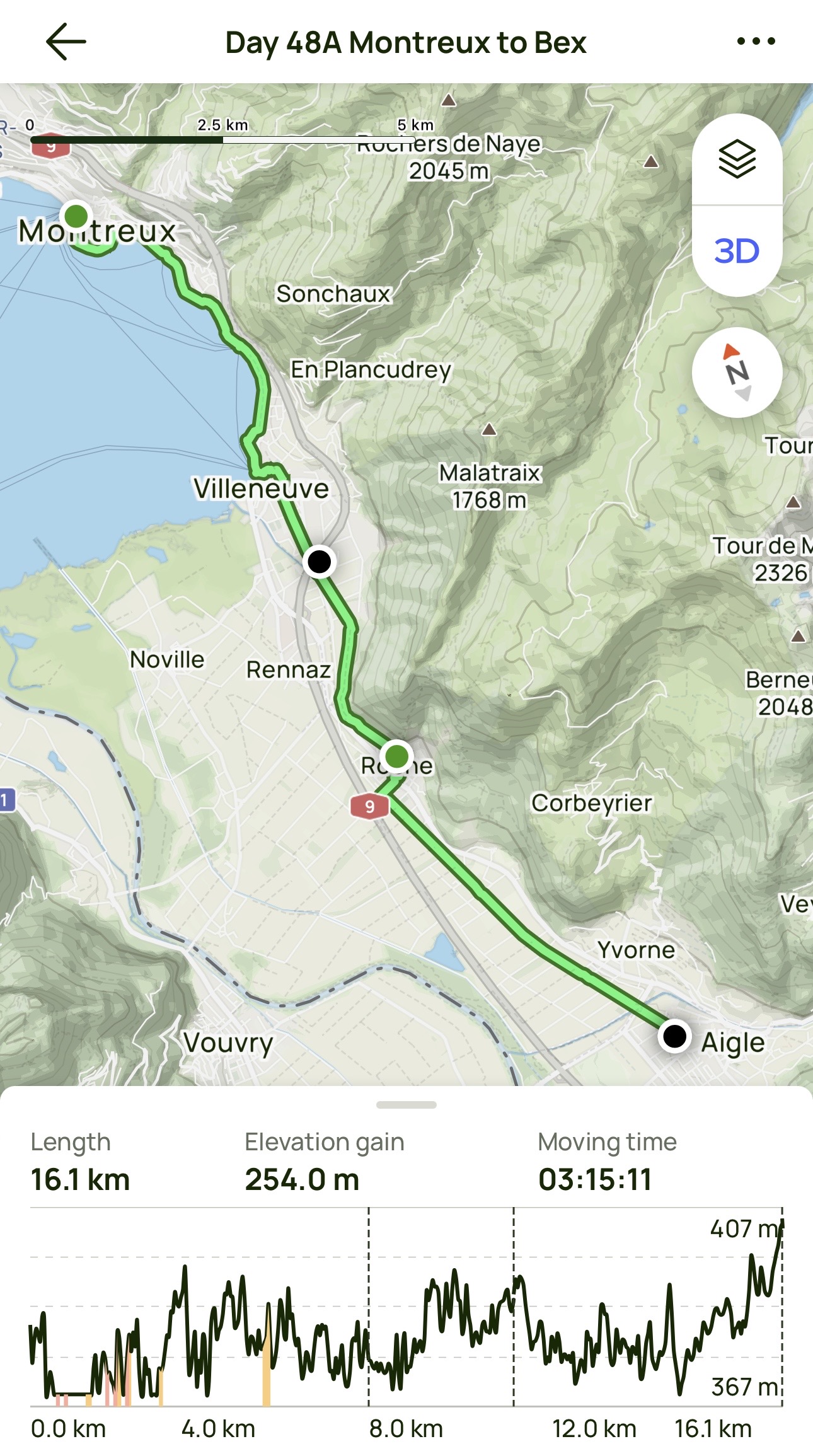Screen dimensions: 813x1456
Task: Tap the black waypoint marker at Aigle
Action: pos(674,1036)
